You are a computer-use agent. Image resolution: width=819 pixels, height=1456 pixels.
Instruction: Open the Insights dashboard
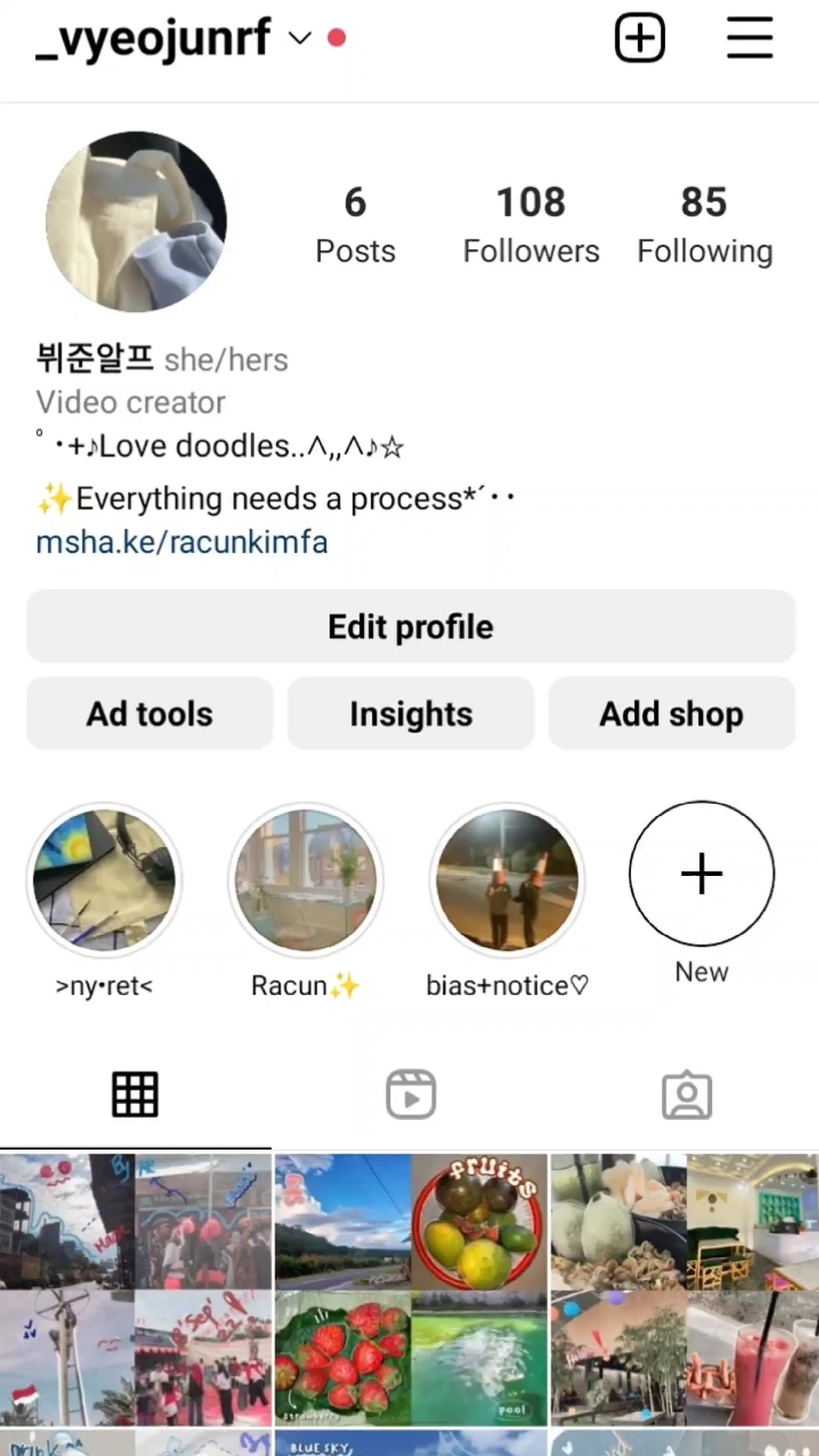coord(410,713)
